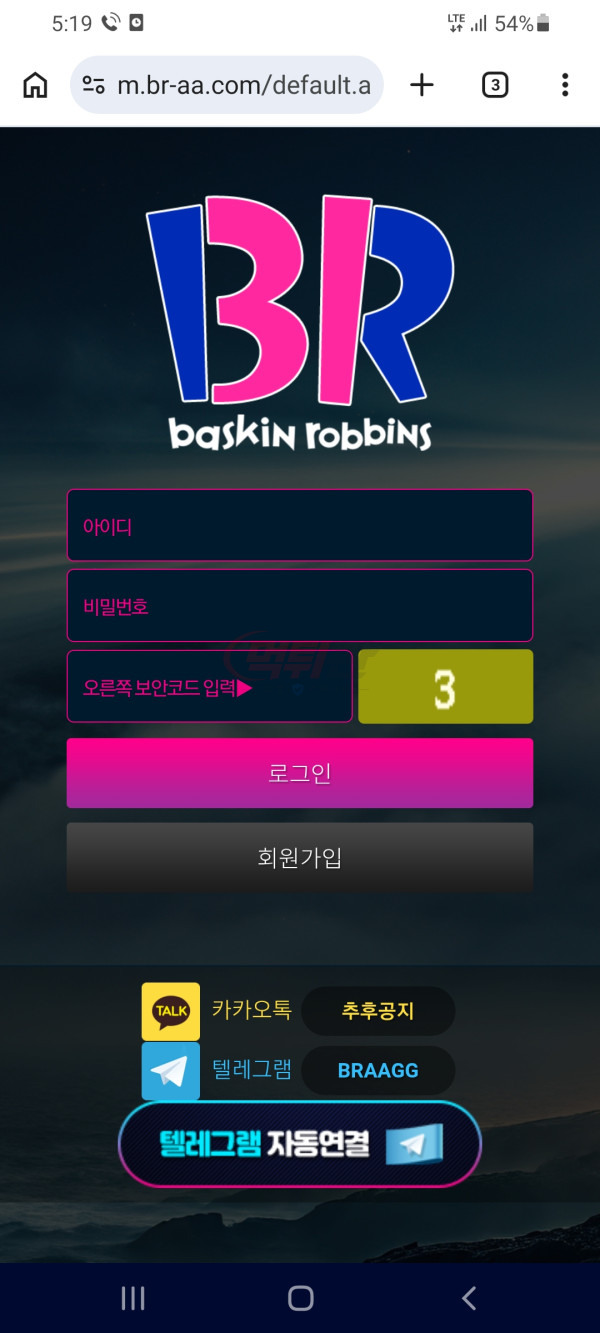600x1333 pixels.
Task: Focus the 비밀번호 password field
Action: (x=300, y=605)
